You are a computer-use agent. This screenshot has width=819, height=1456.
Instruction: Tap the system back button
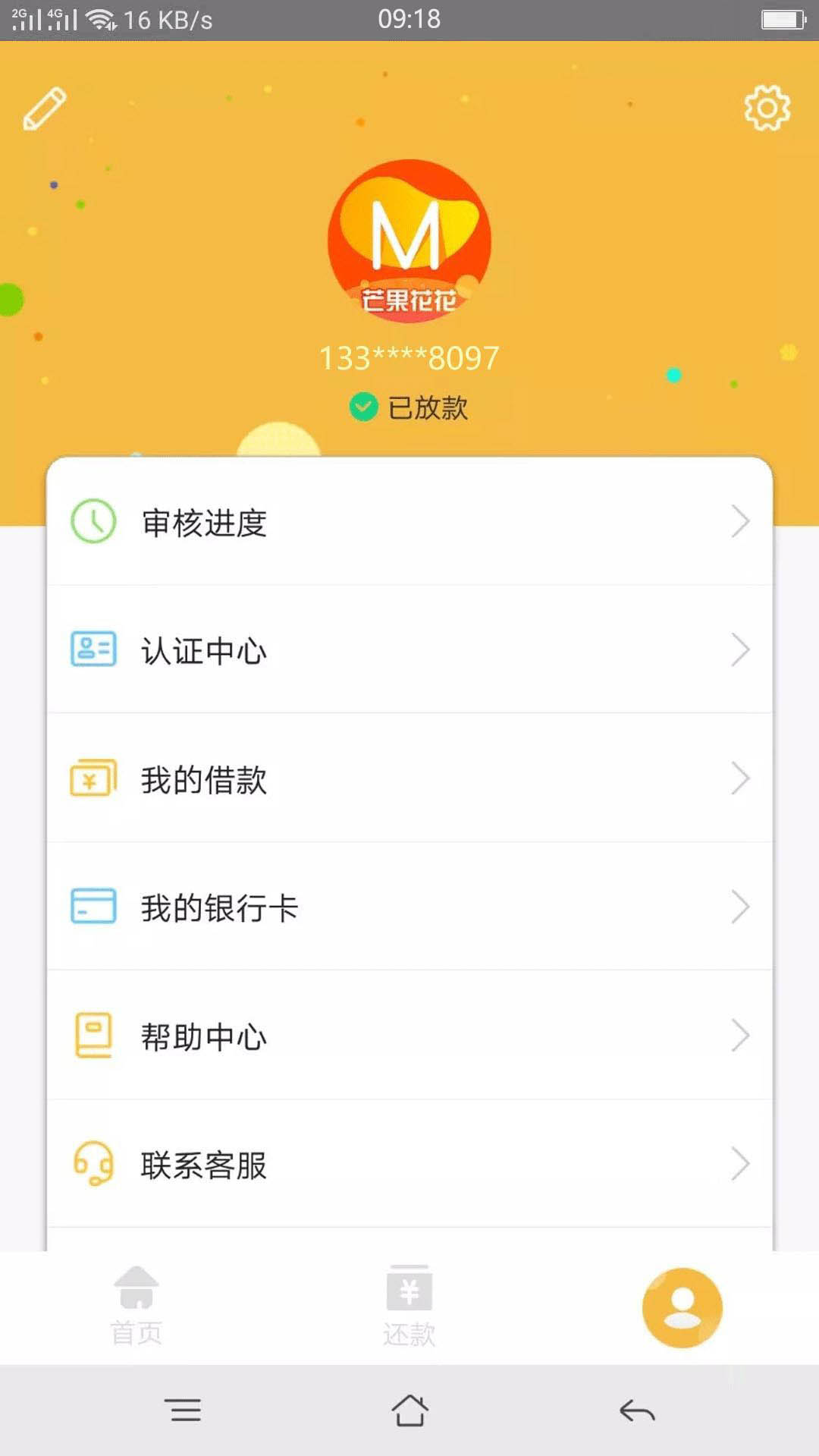[x=637, y=1411]
